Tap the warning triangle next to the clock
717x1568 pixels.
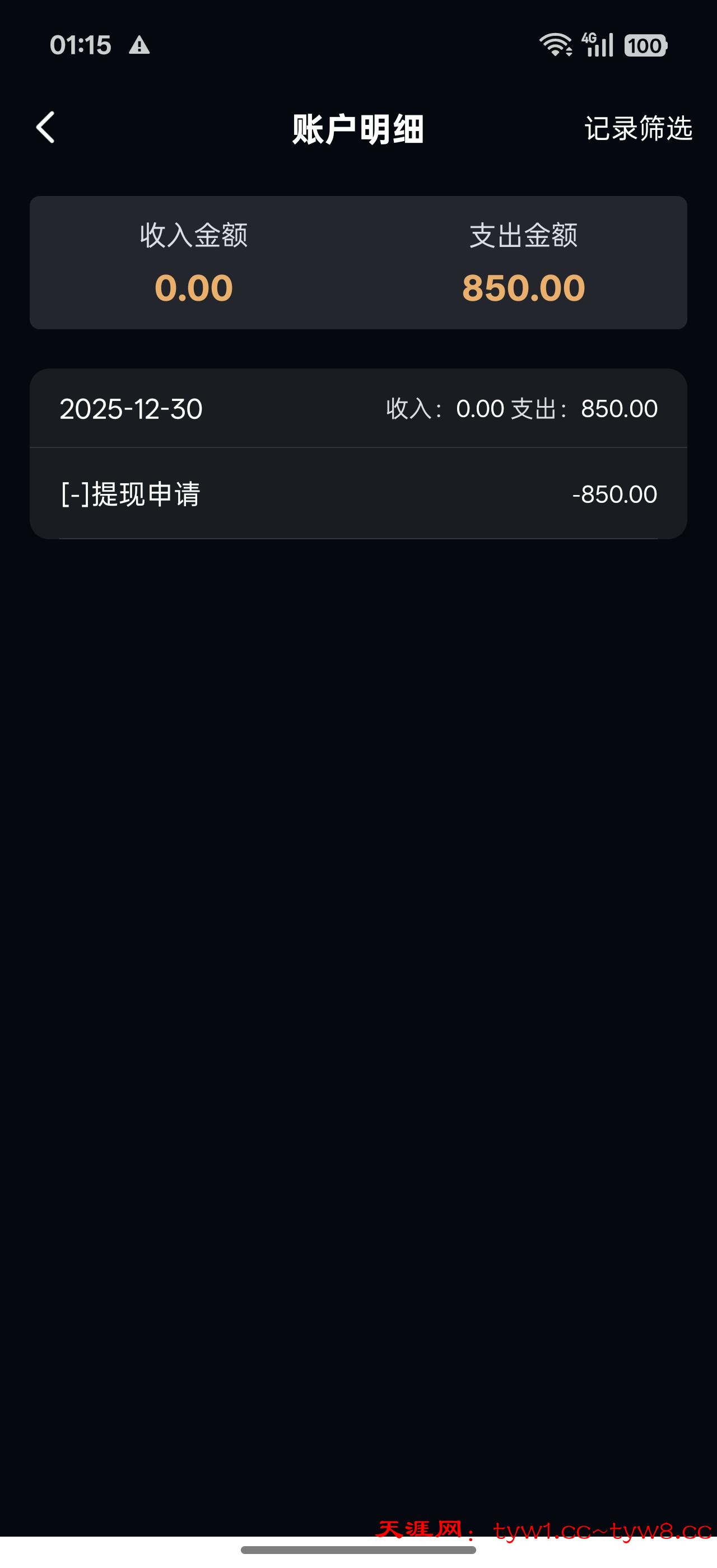point(141,46)
